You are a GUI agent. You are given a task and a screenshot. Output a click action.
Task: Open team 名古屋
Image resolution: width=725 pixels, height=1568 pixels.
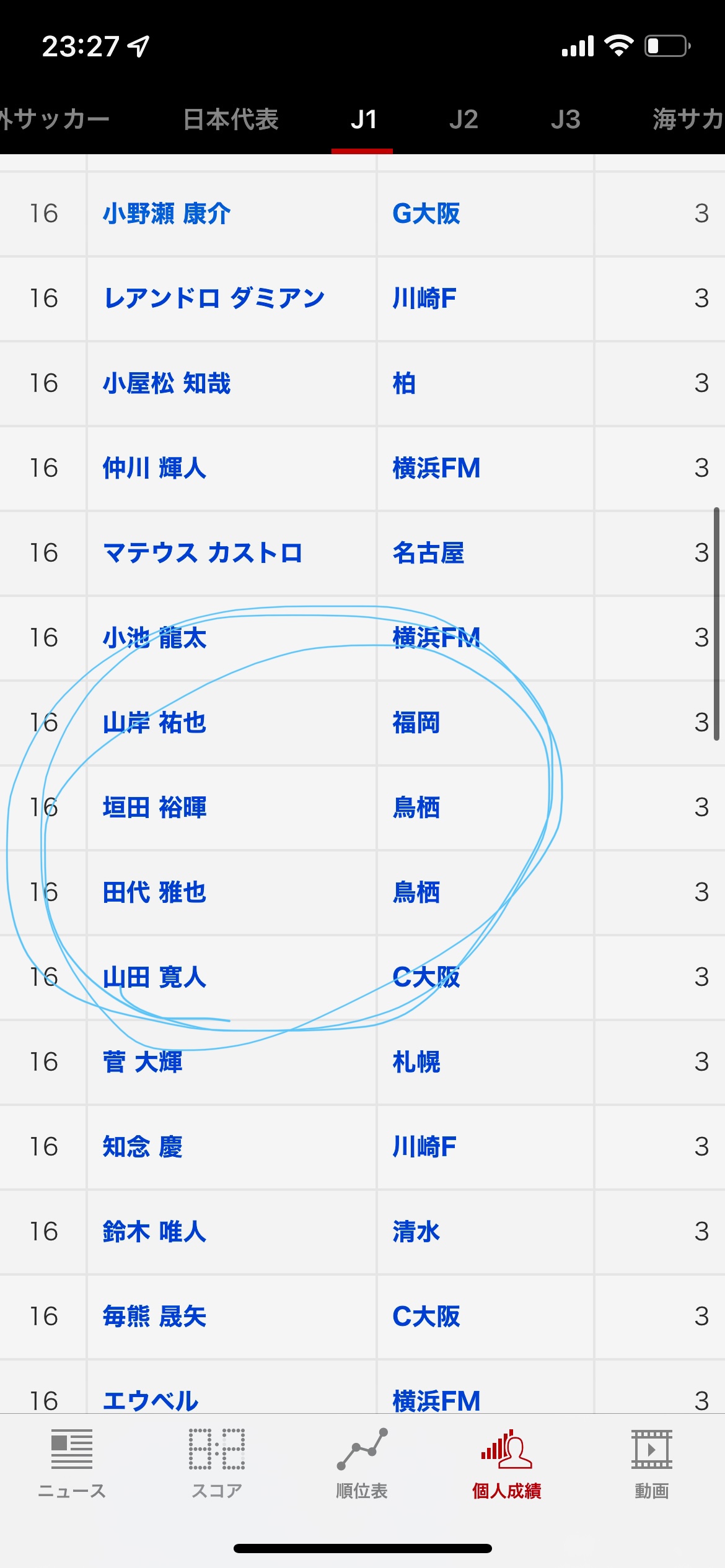pyautogui.click(x=428, y=553)
